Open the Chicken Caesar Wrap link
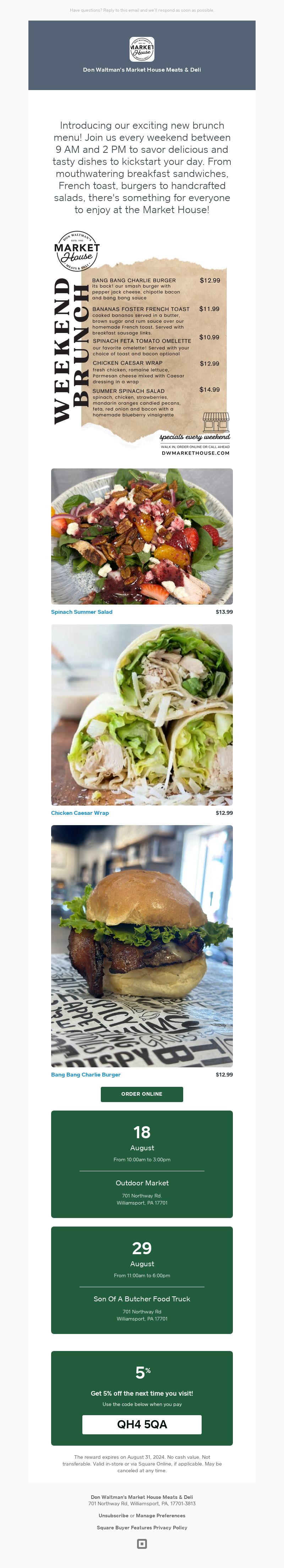Viewport: 284px width, 1568px height. (x=80, y=813)
